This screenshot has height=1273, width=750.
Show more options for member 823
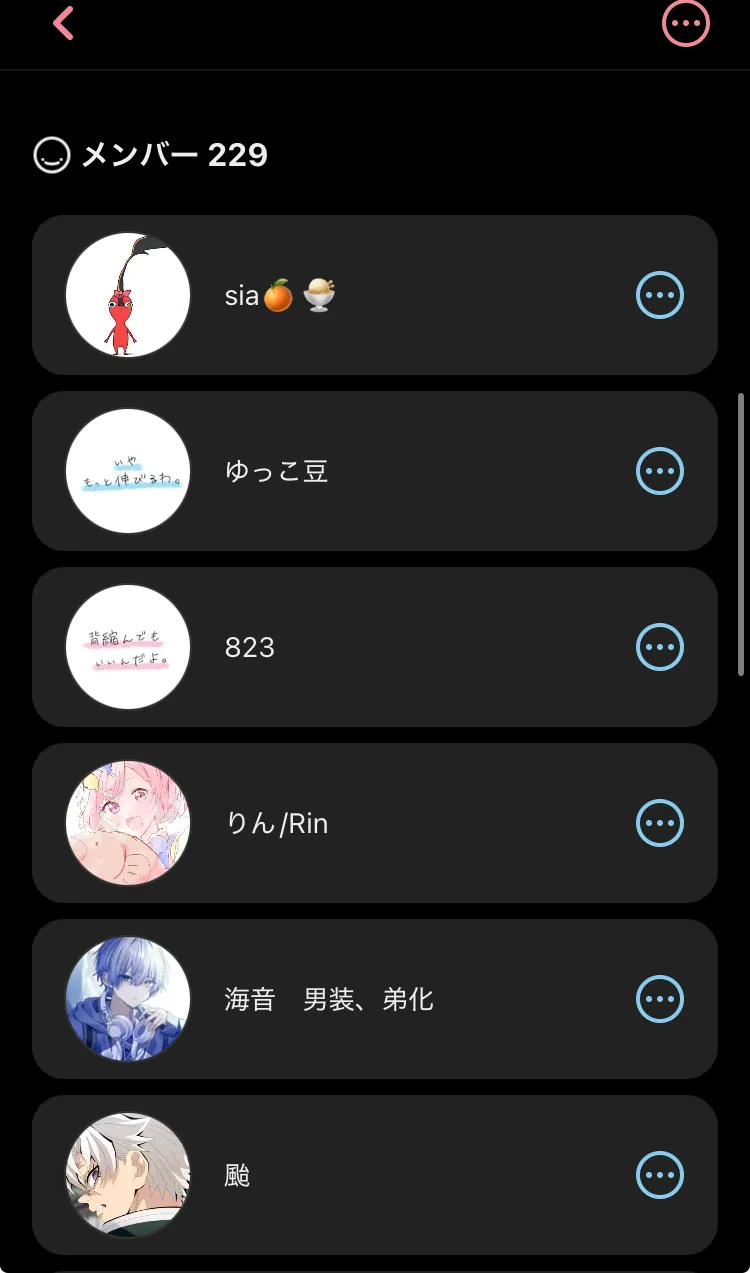(660, 647)
